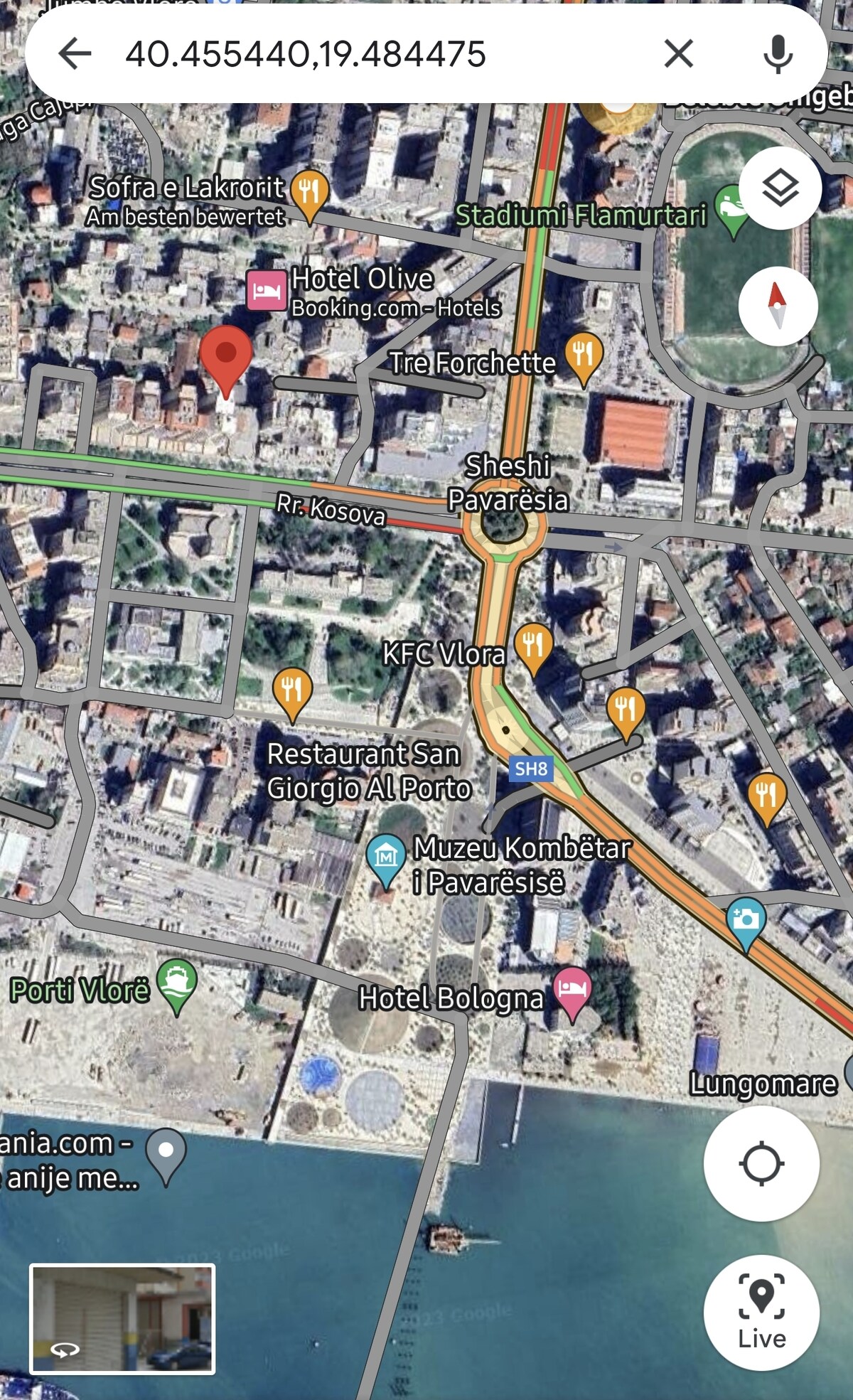Tap the Tre Forchette restaurant pin
This screenshot has width=853, height=1400.
coord(584,353)
